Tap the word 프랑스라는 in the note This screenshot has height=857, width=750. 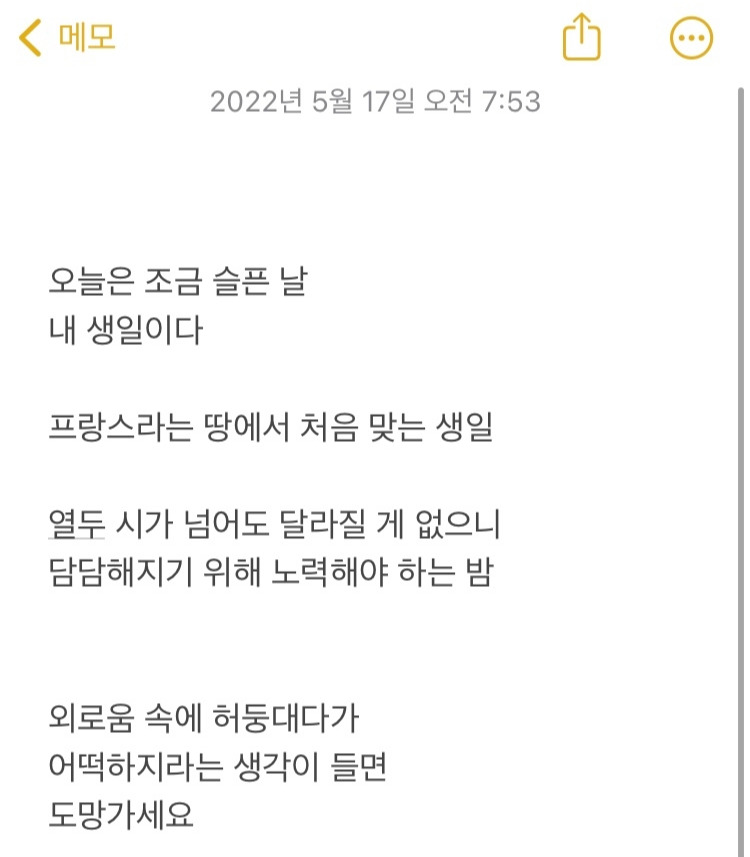click(115, 425)
